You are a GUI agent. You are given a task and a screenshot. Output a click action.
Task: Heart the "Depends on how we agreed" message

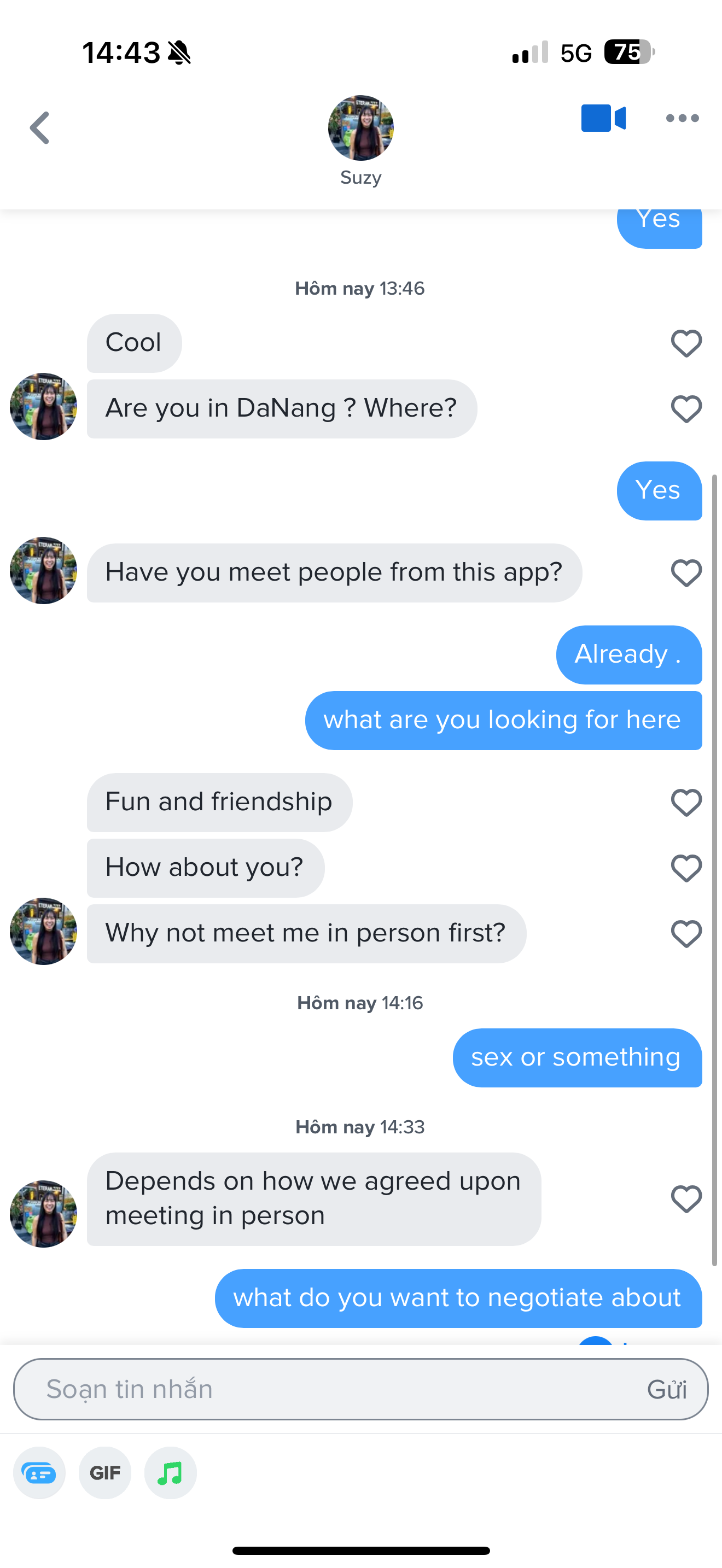(x=686, y=1198)
